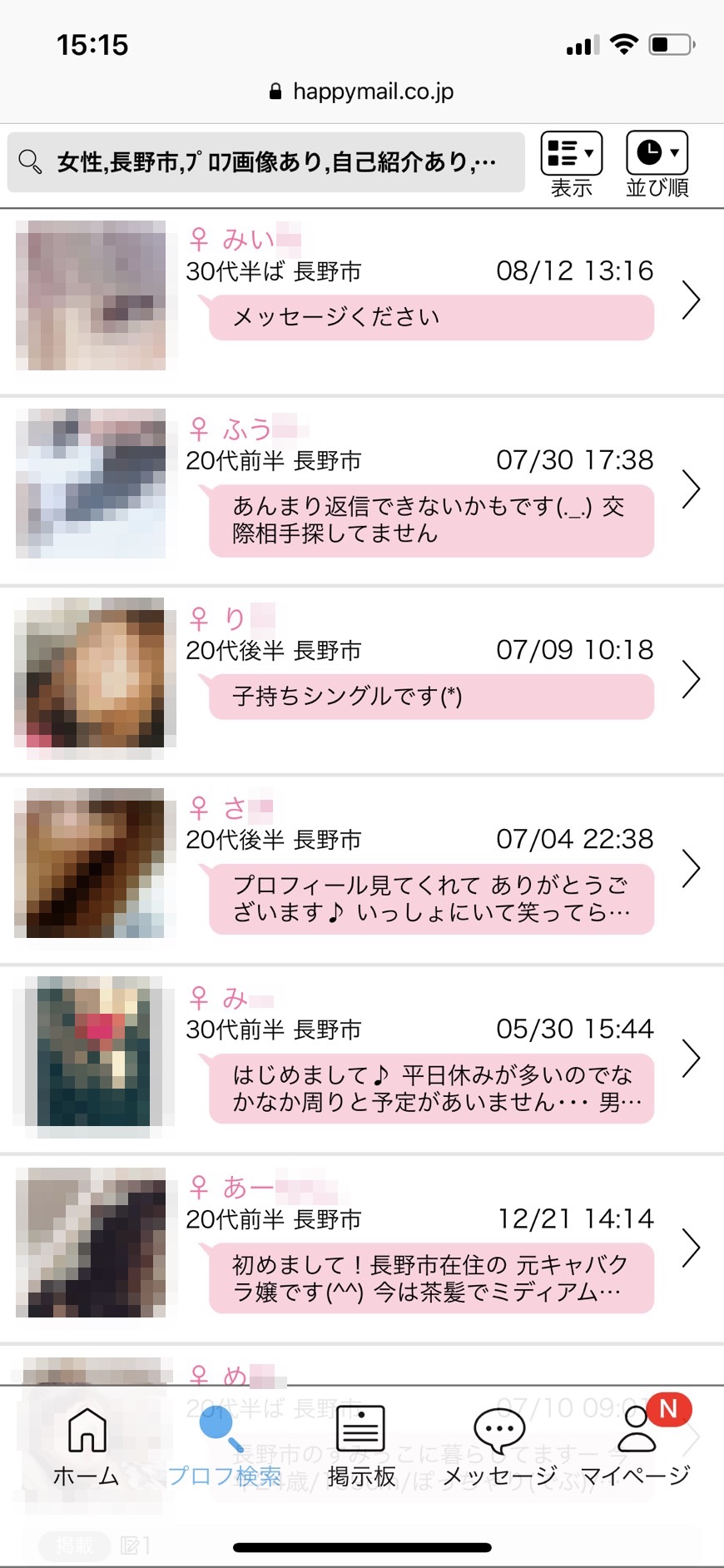Image resolution: width=724 pixels, height=1568 pixels.
Task: Expand みい's profile via chevron arrow
Action: (692, 301)
